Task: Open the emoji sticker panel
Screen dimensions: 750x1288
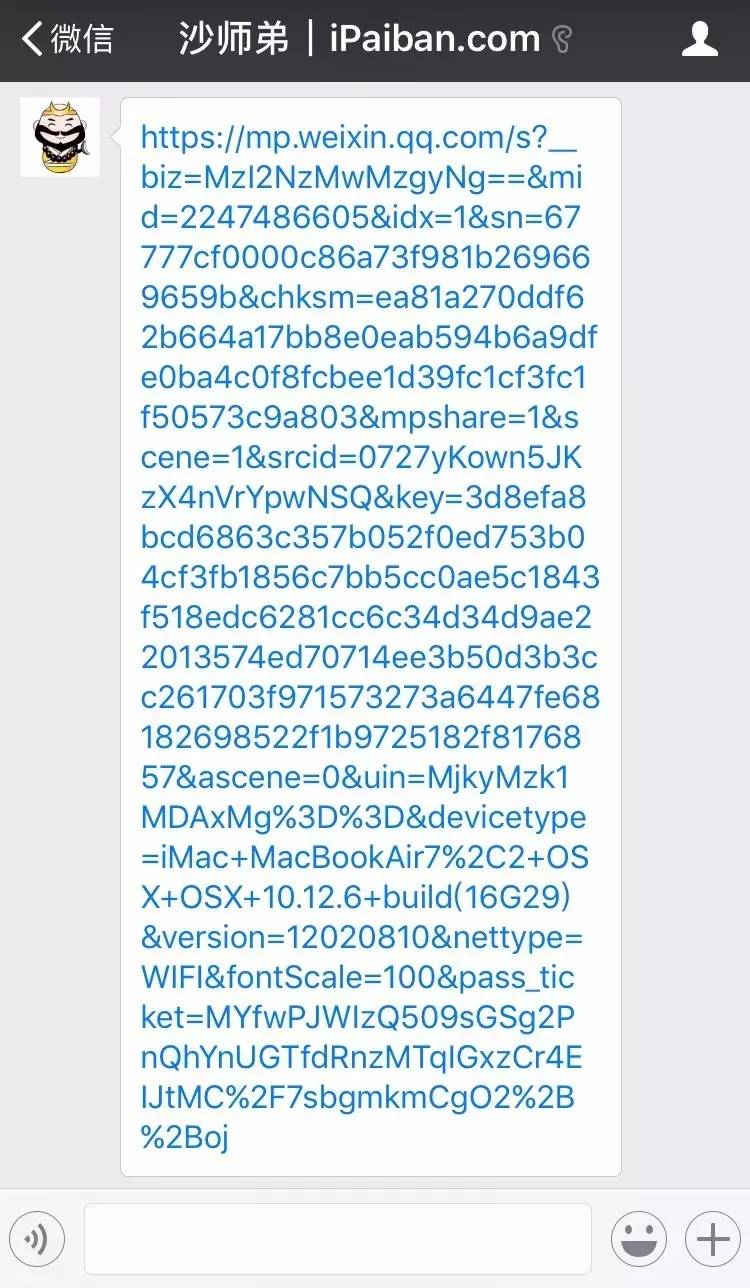Action: [638, 1240]
